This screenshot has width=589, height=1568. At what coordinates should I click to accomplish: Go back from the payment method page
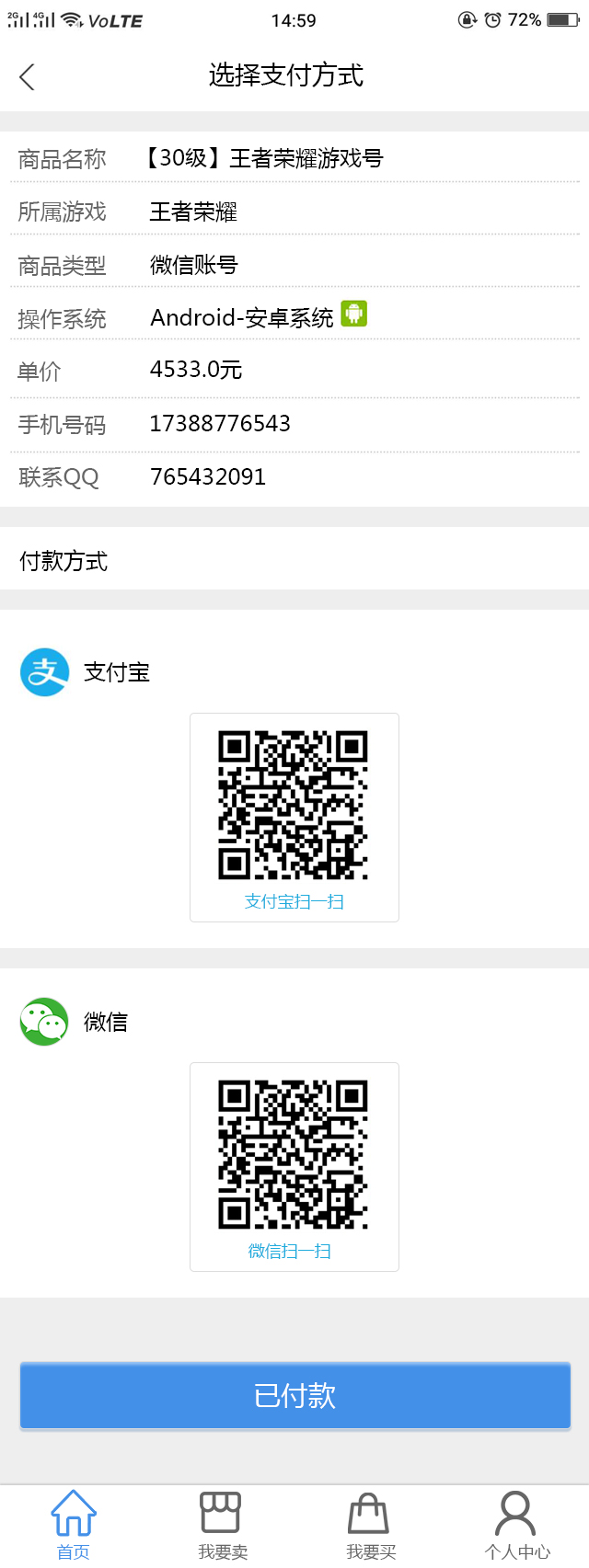click(x=28, y=77)
